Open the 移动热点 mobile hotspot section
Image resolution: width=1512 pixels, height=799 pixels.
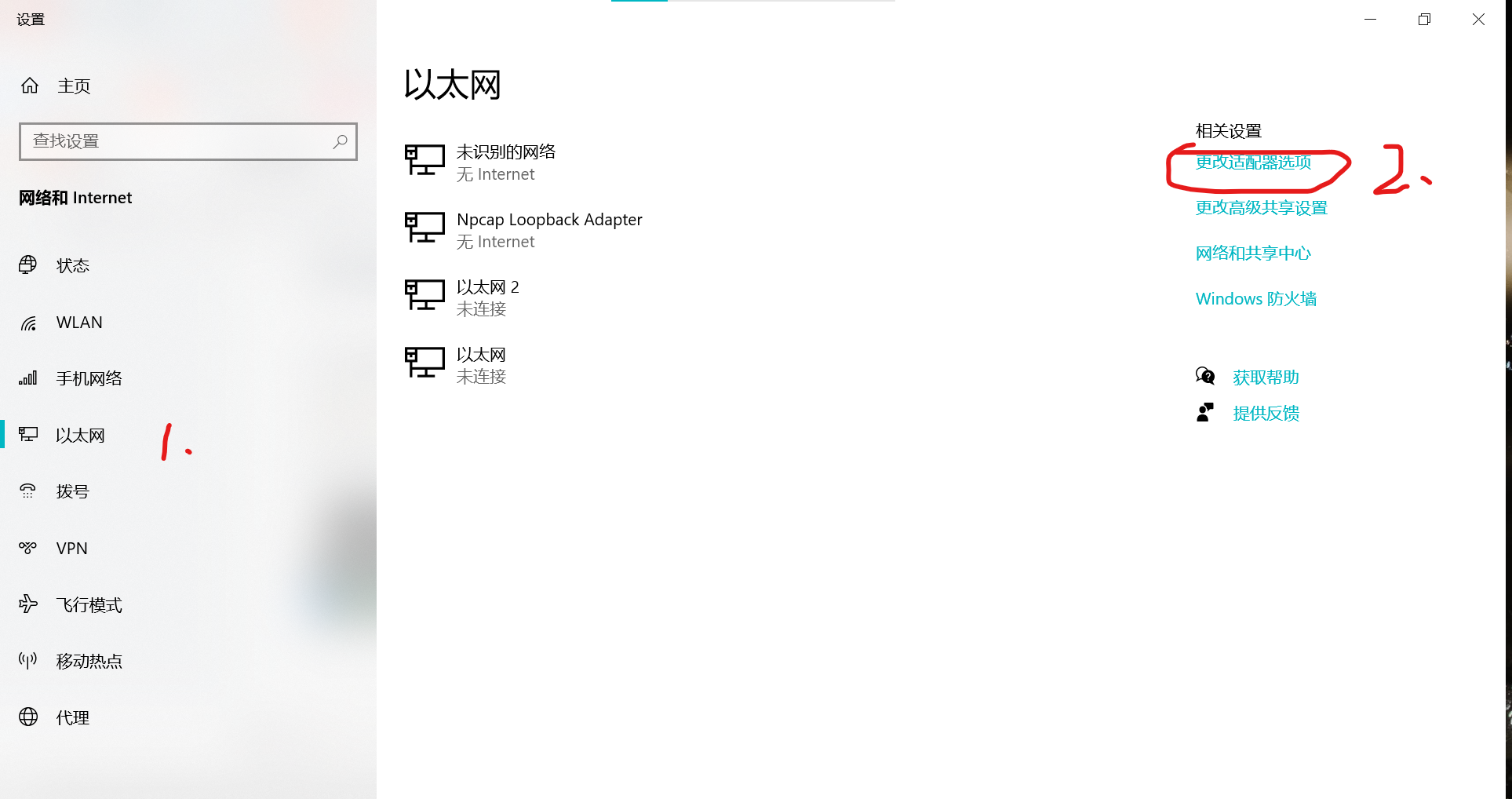click(89, 662)
